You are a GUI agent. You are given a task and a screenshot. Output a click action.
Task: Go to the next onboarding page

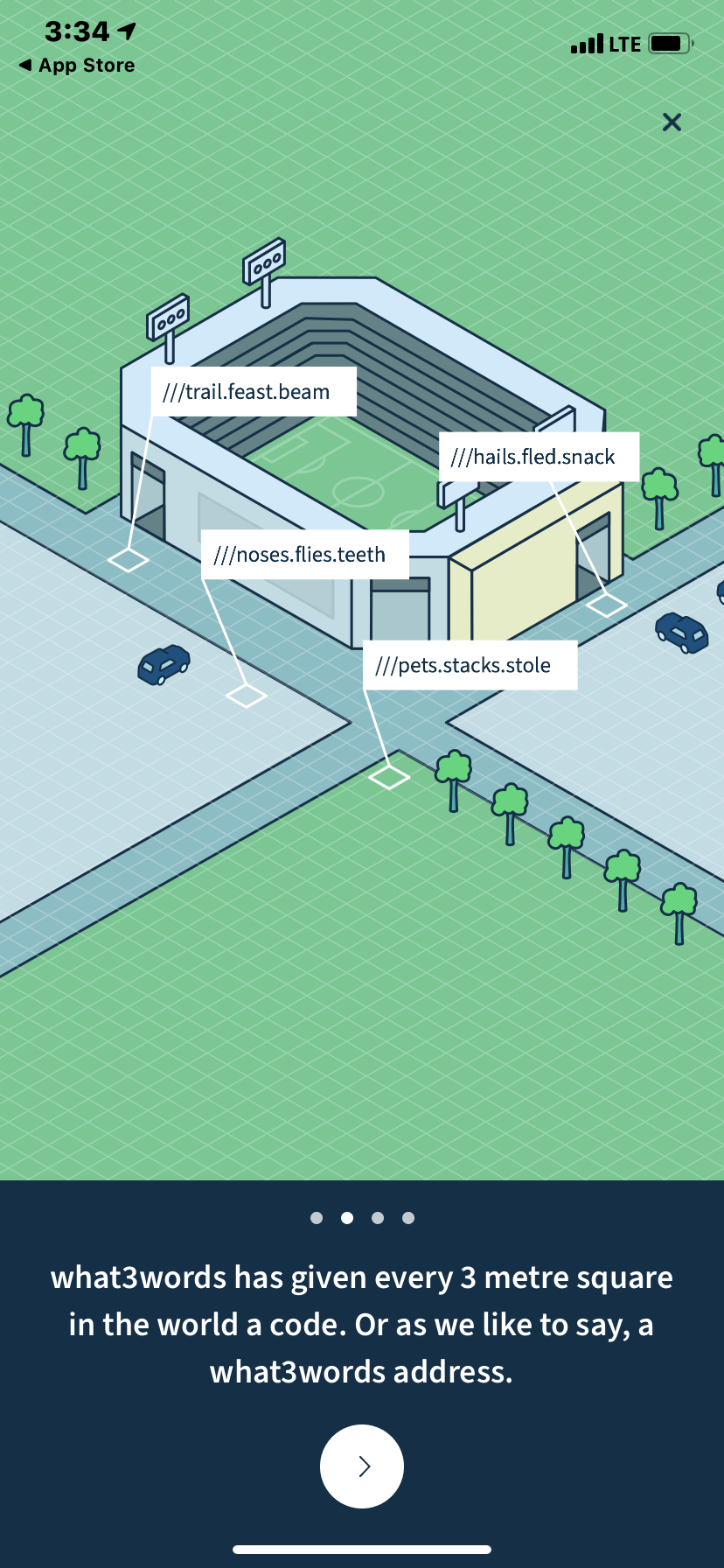[362, 1466]
